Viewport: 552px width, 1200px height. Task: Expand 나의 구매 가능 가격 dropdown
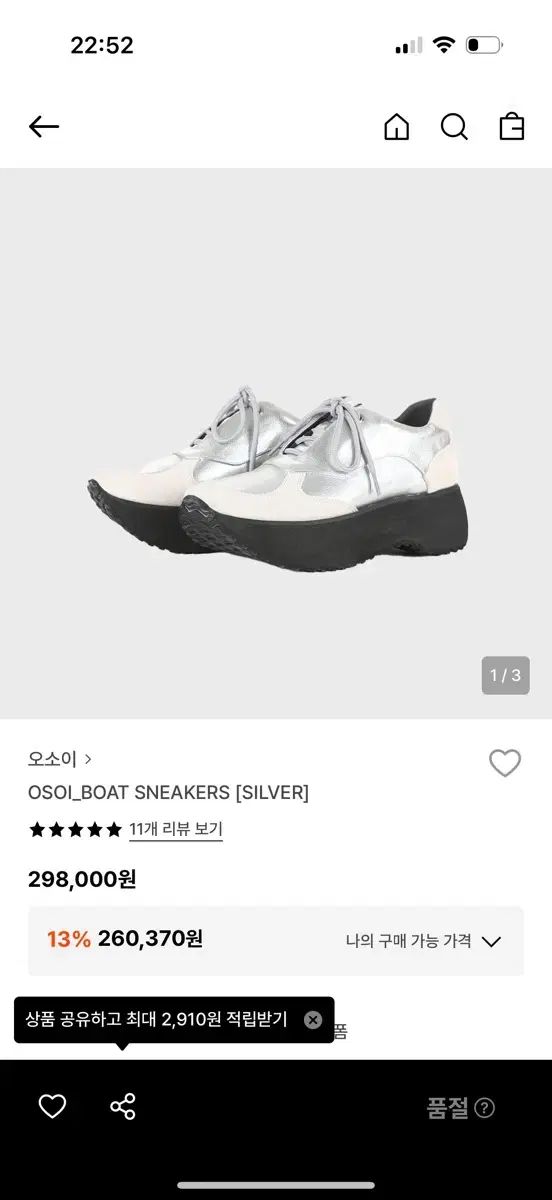click(x=423, y=941)
